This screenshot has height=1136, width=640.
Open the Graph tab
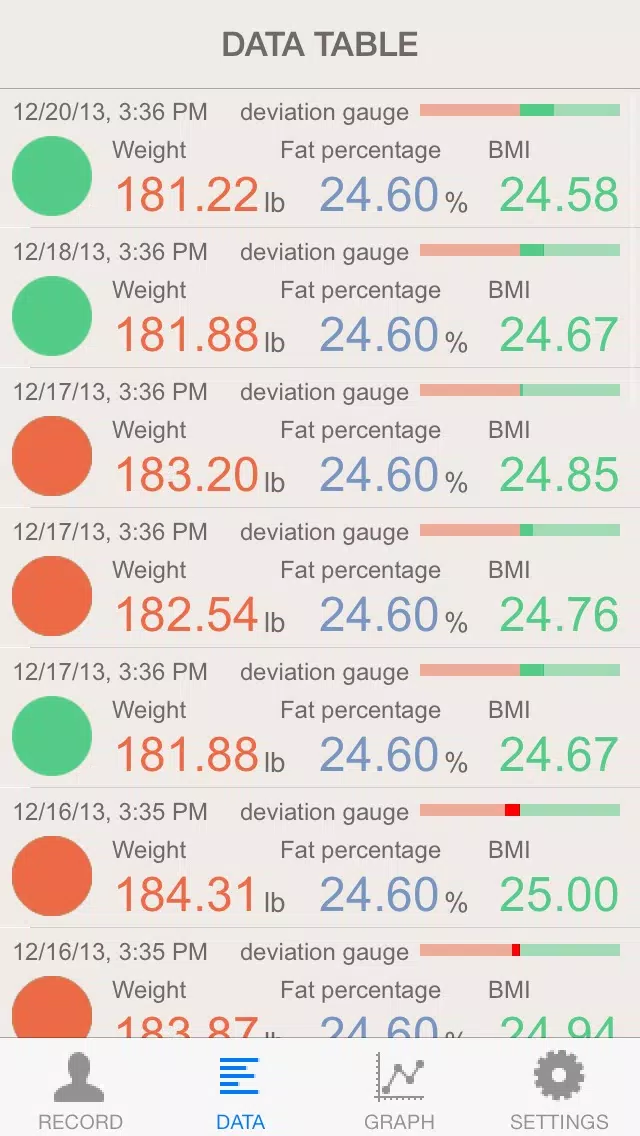tap(399, 1089)
